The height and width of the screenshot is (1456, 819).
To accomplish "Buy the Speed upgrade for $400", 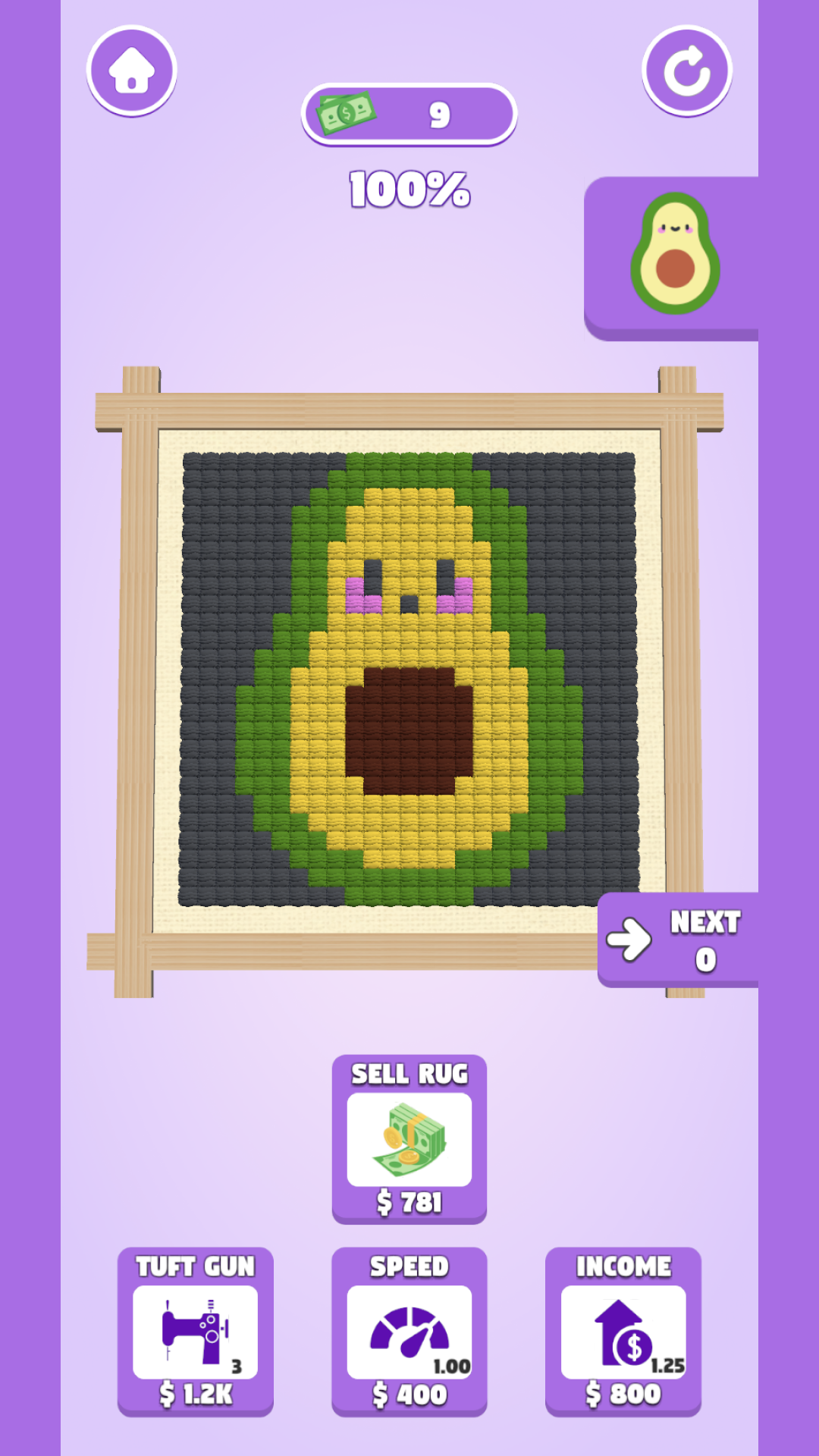I will point(409,1332).
